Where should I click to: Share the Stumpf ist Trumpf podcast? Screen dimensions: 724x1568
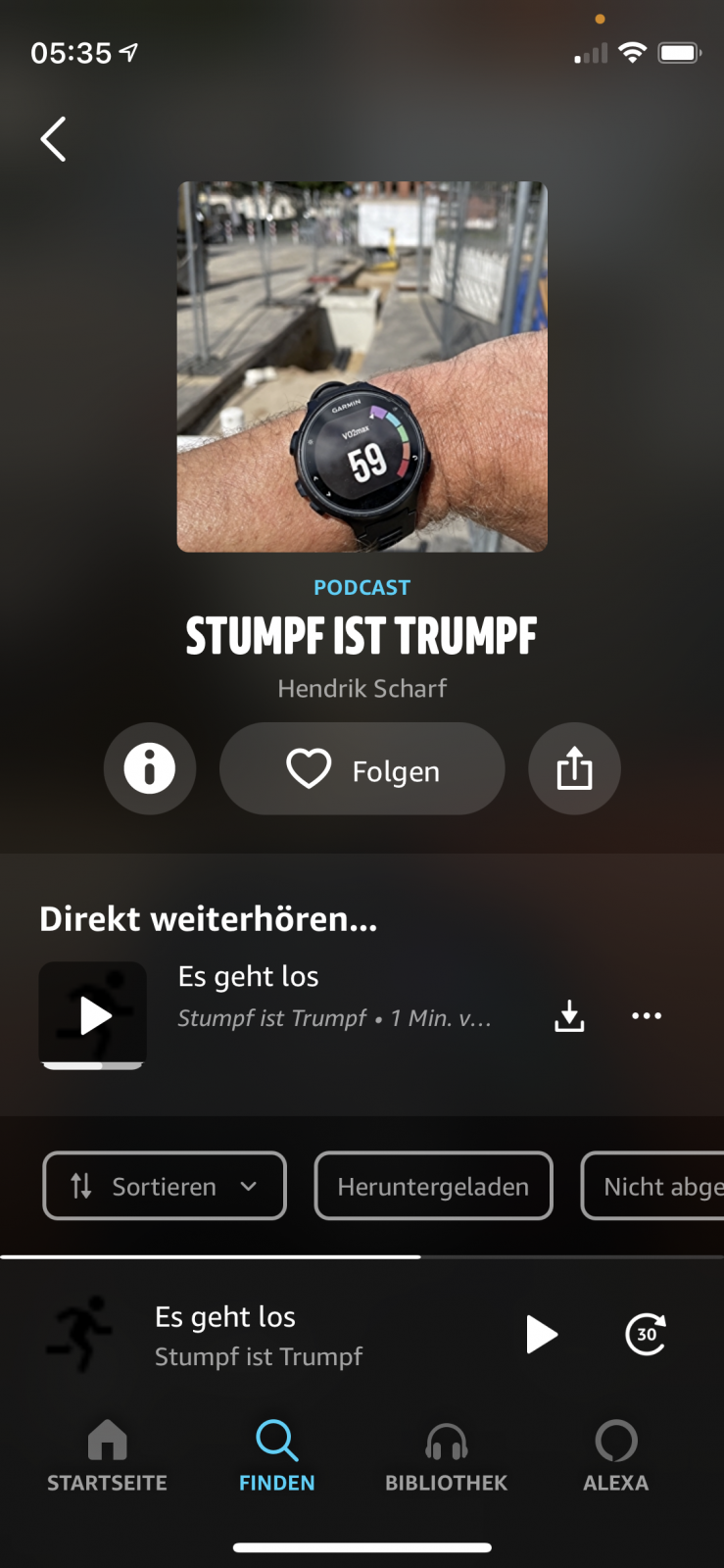click(x=574, y=768)
